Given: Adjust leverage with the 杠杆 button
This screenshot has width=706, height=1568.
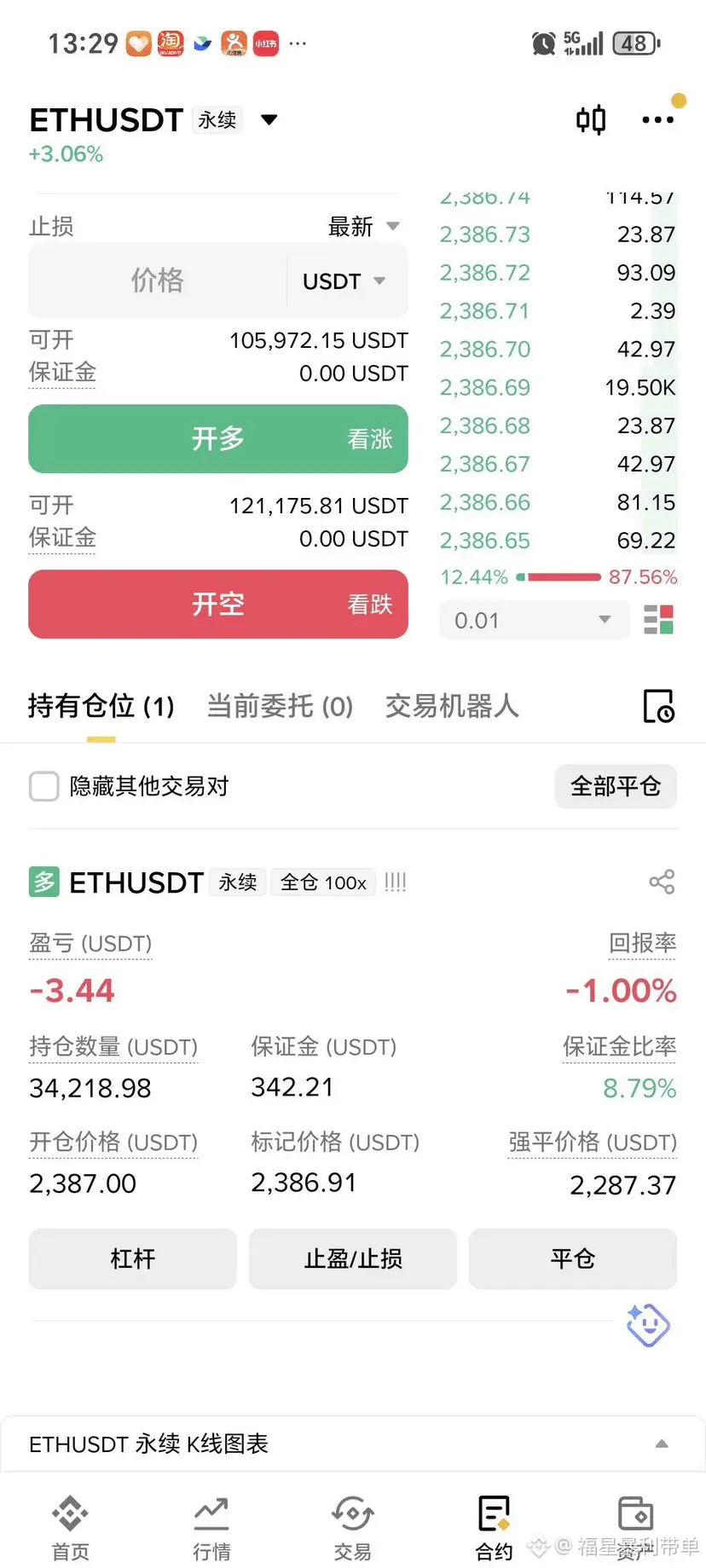Looking at the screenshot, I should (x=133, y=1258).
